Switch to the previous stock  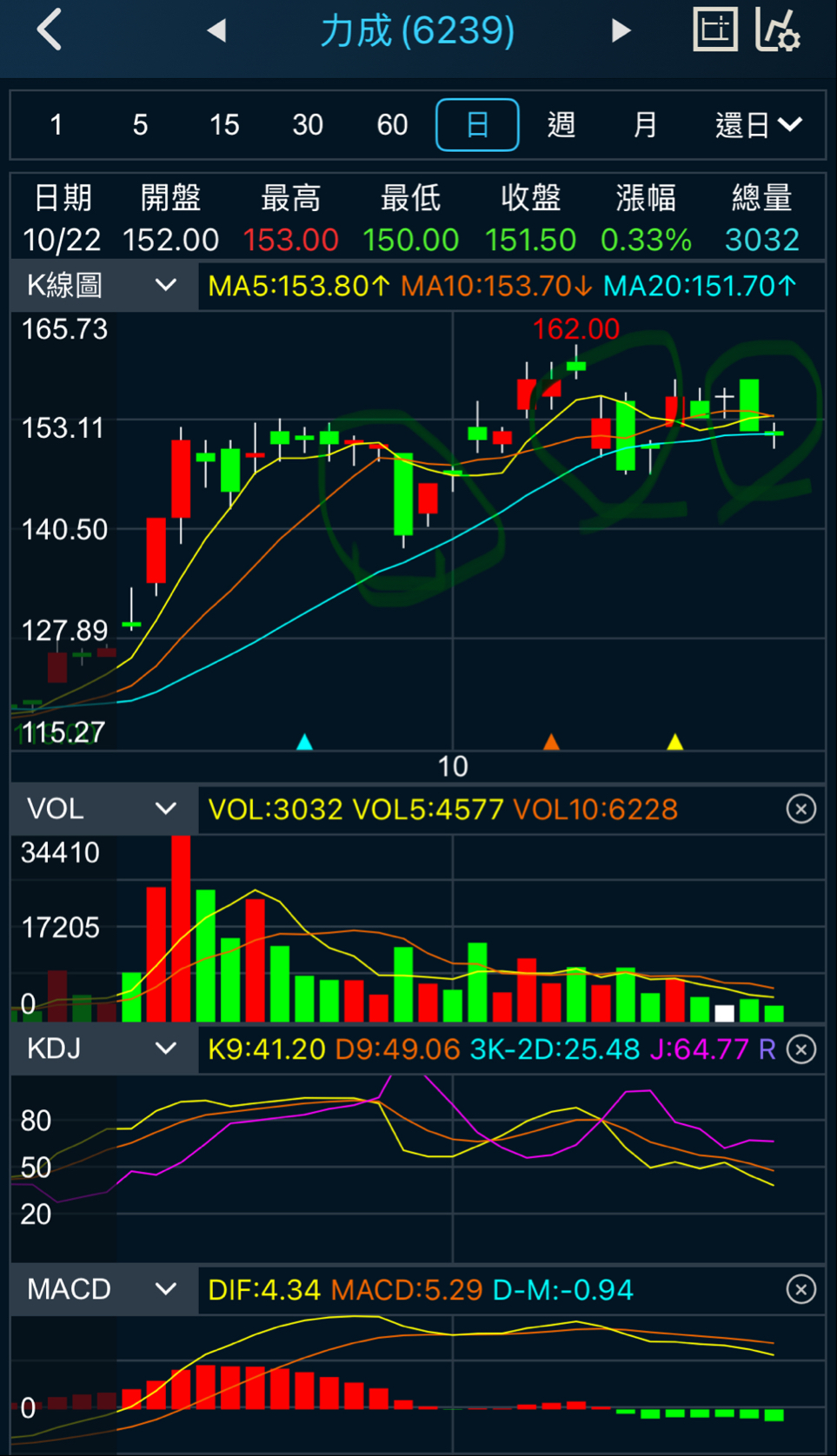216,31
